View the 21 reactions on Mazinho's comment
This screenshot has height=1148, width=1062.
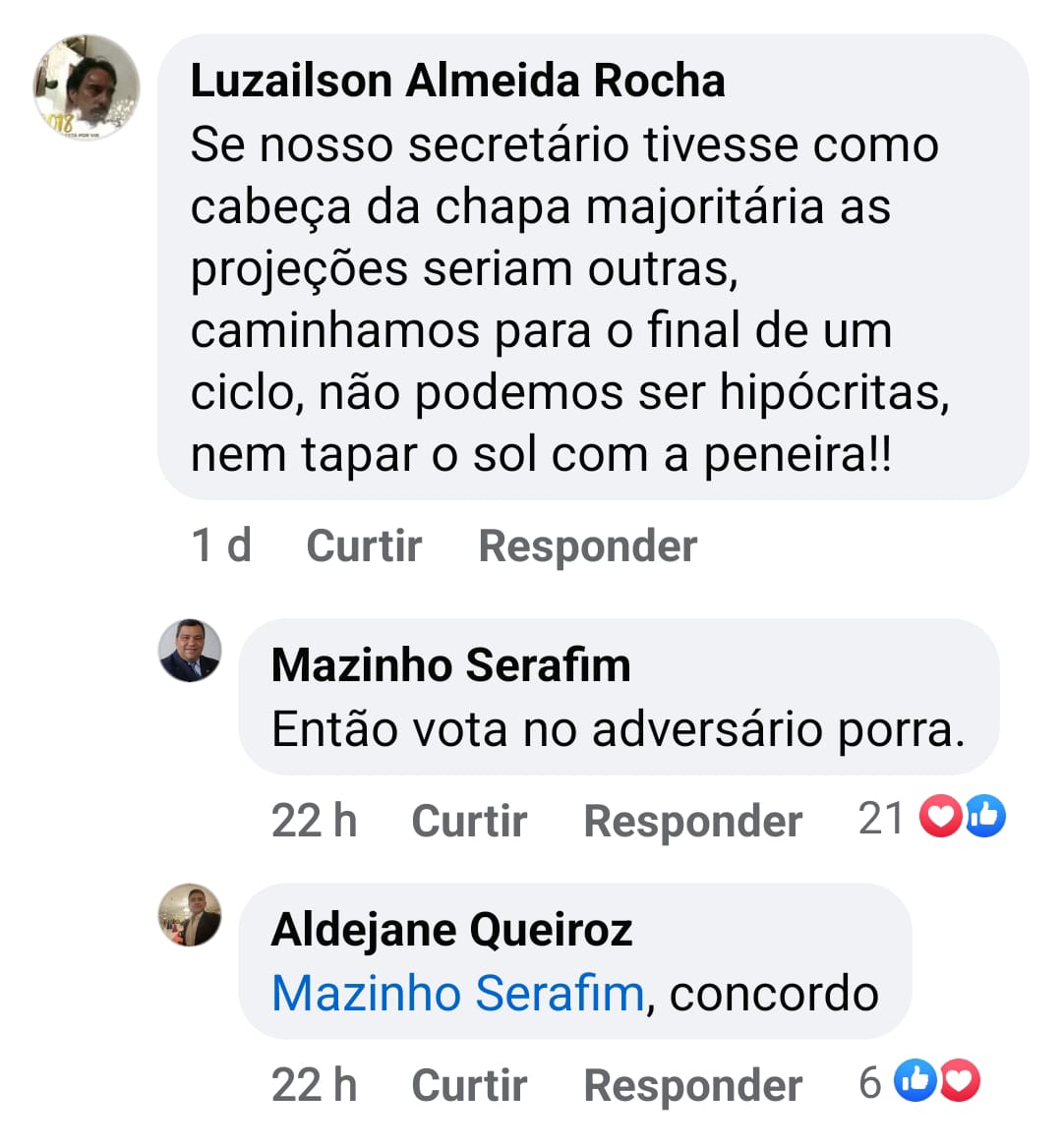[931, 818]
